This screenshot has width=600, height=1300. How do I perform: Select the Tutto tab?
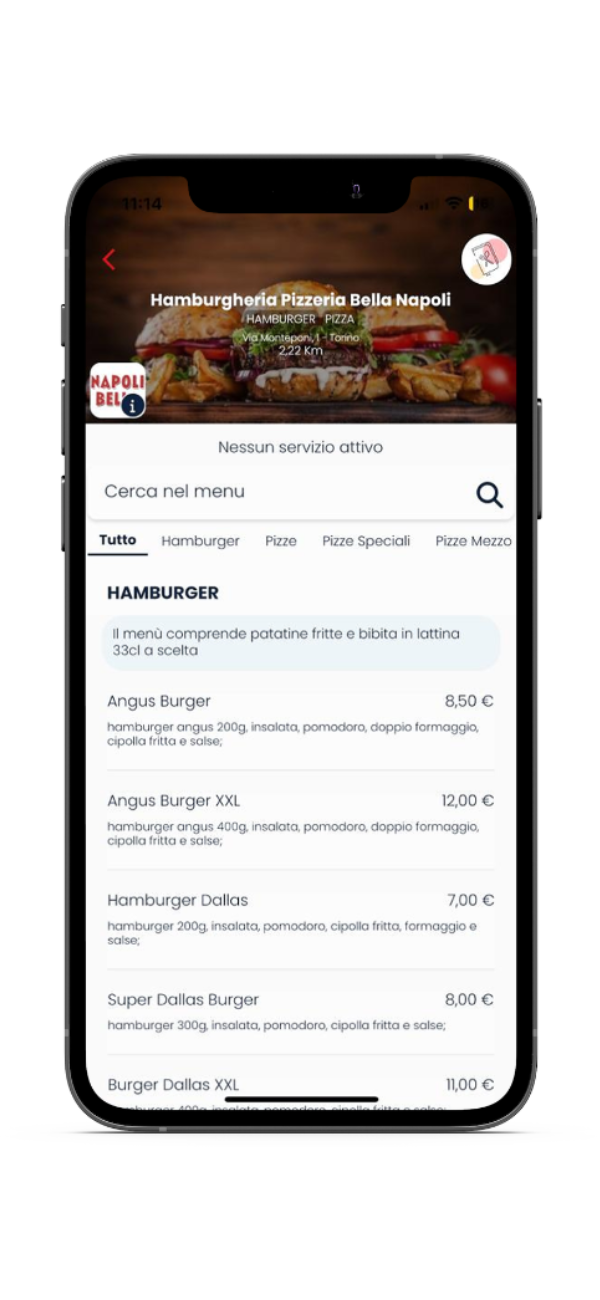(118, 540)
